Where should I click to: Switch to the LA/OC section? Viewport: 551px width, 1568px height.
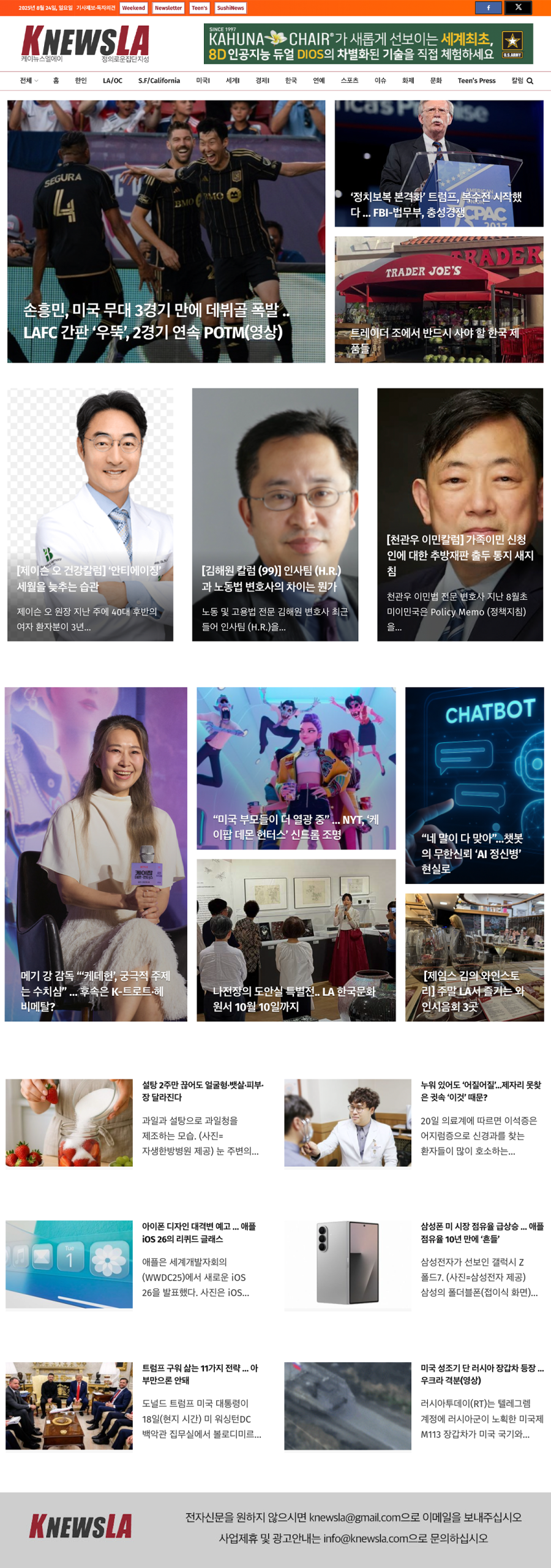[x=112, y=81]
